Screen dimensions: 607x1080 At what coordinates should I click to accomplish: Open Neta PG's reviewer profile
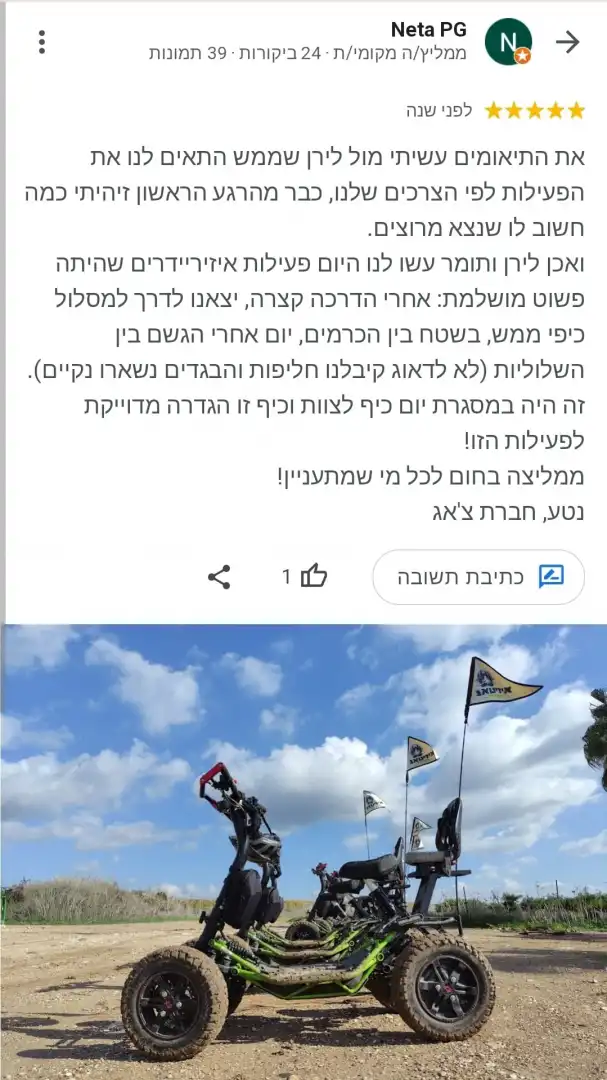508,42
